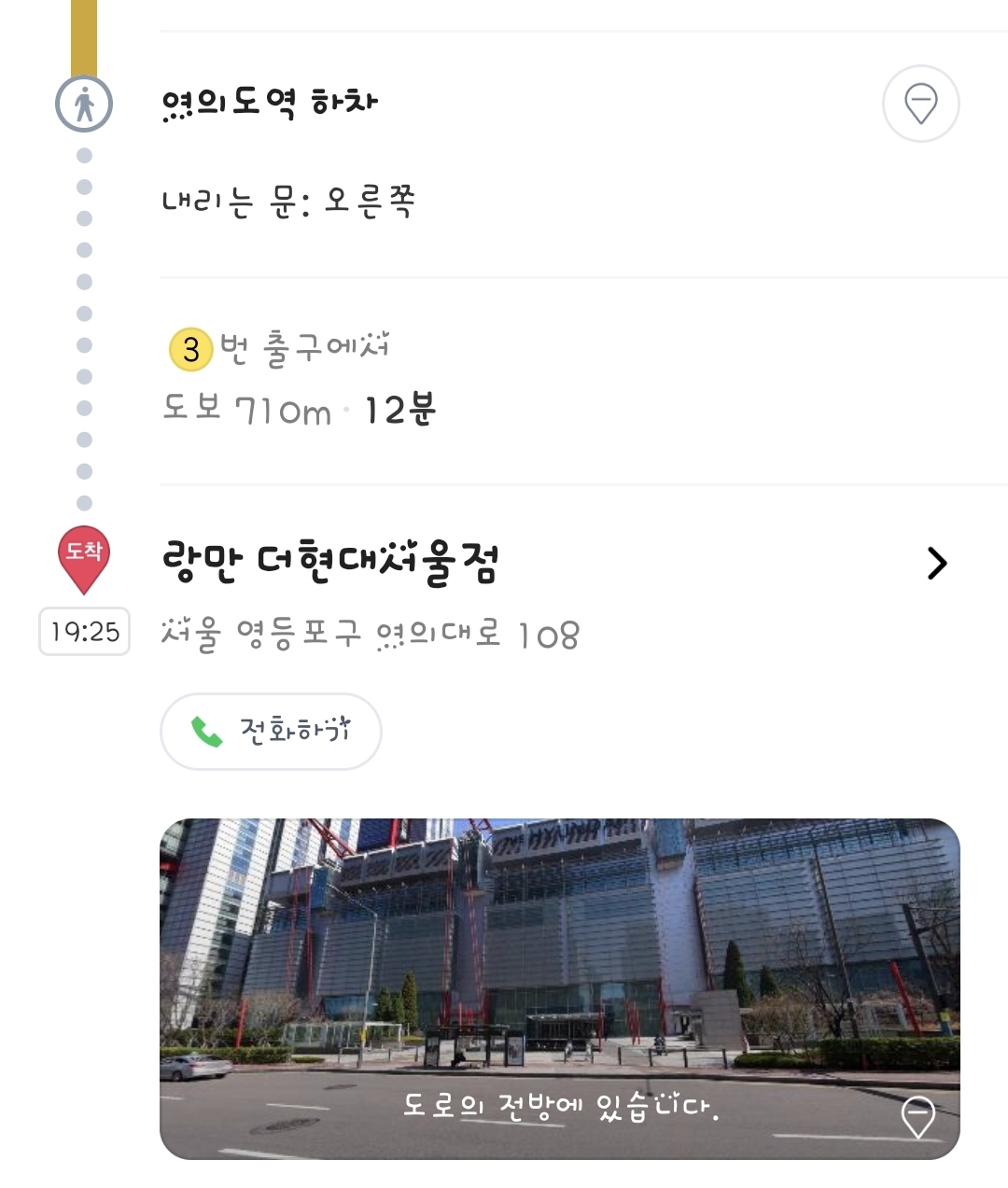Open 랑만 더현대서울점 place details
The width and height of the screenshot is (1008, 1188).
point(936,563)
